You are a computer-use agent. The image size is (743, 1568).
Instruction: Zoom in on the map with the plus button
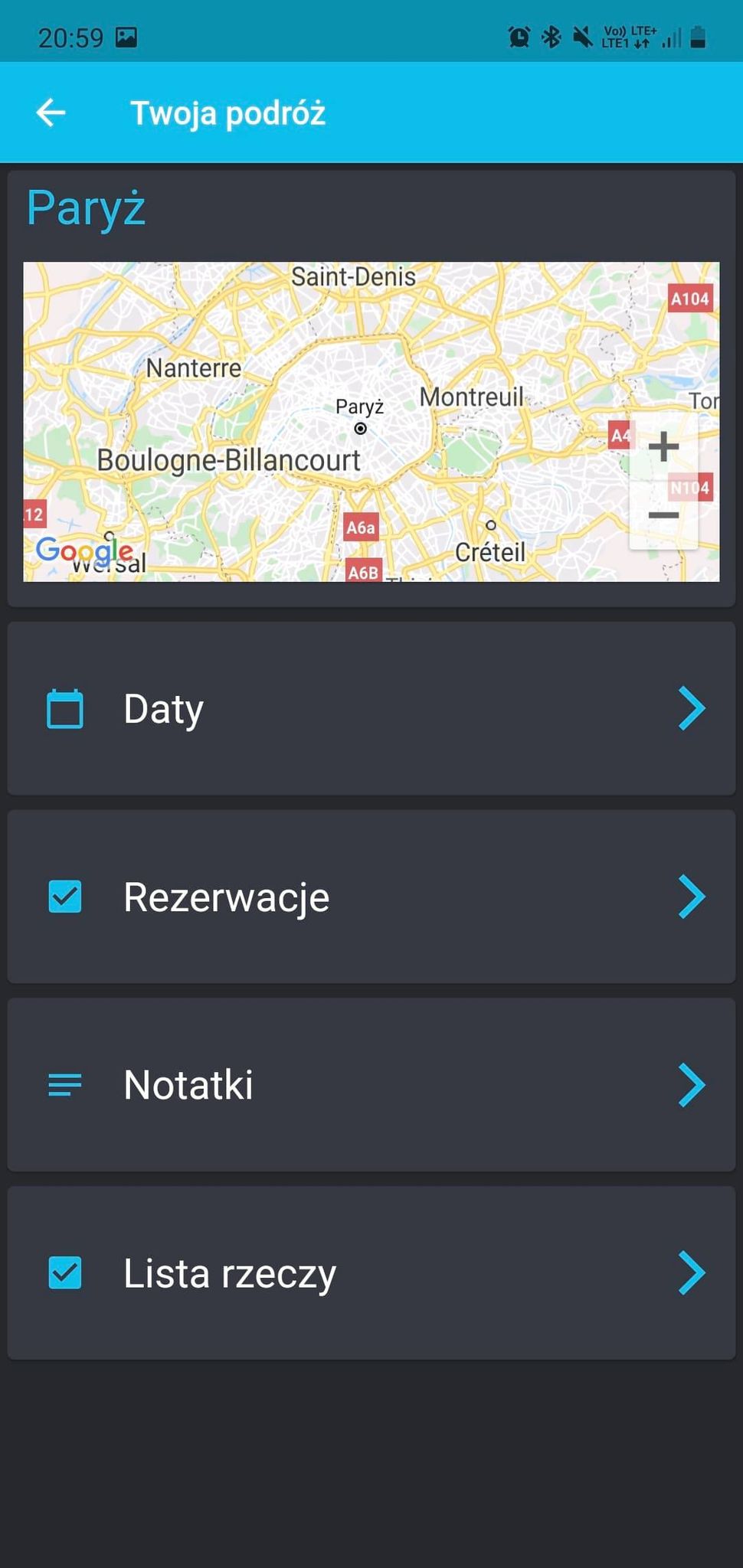[663, 447]
